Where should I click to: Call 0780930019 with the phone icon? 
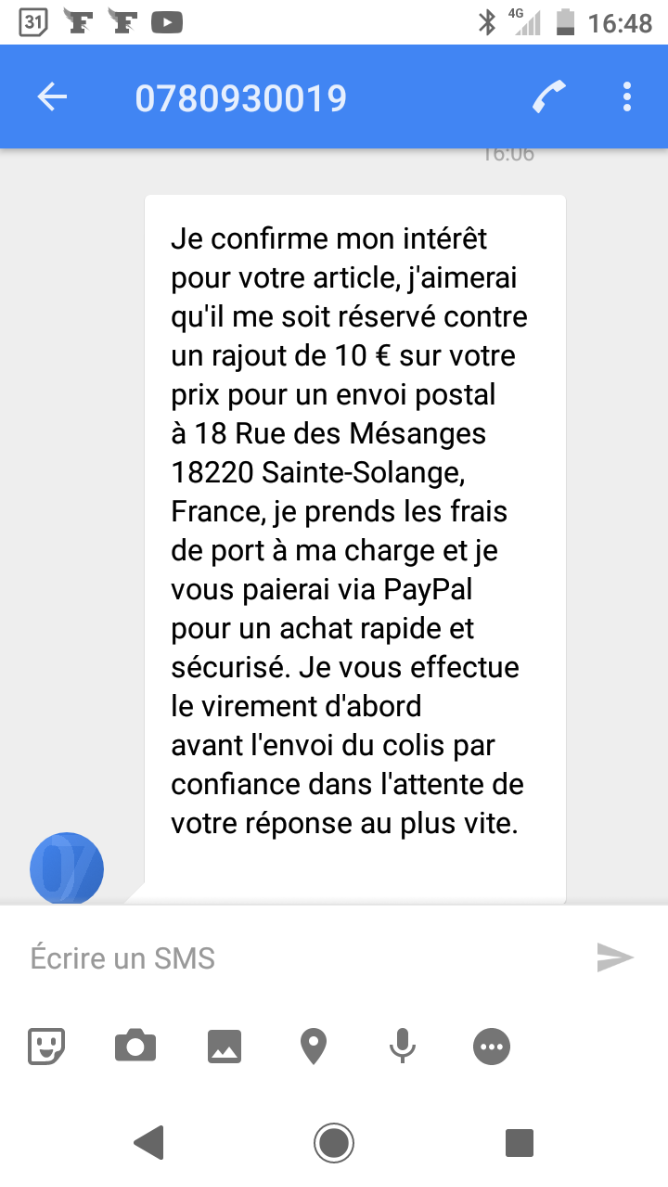coord(548,97)
